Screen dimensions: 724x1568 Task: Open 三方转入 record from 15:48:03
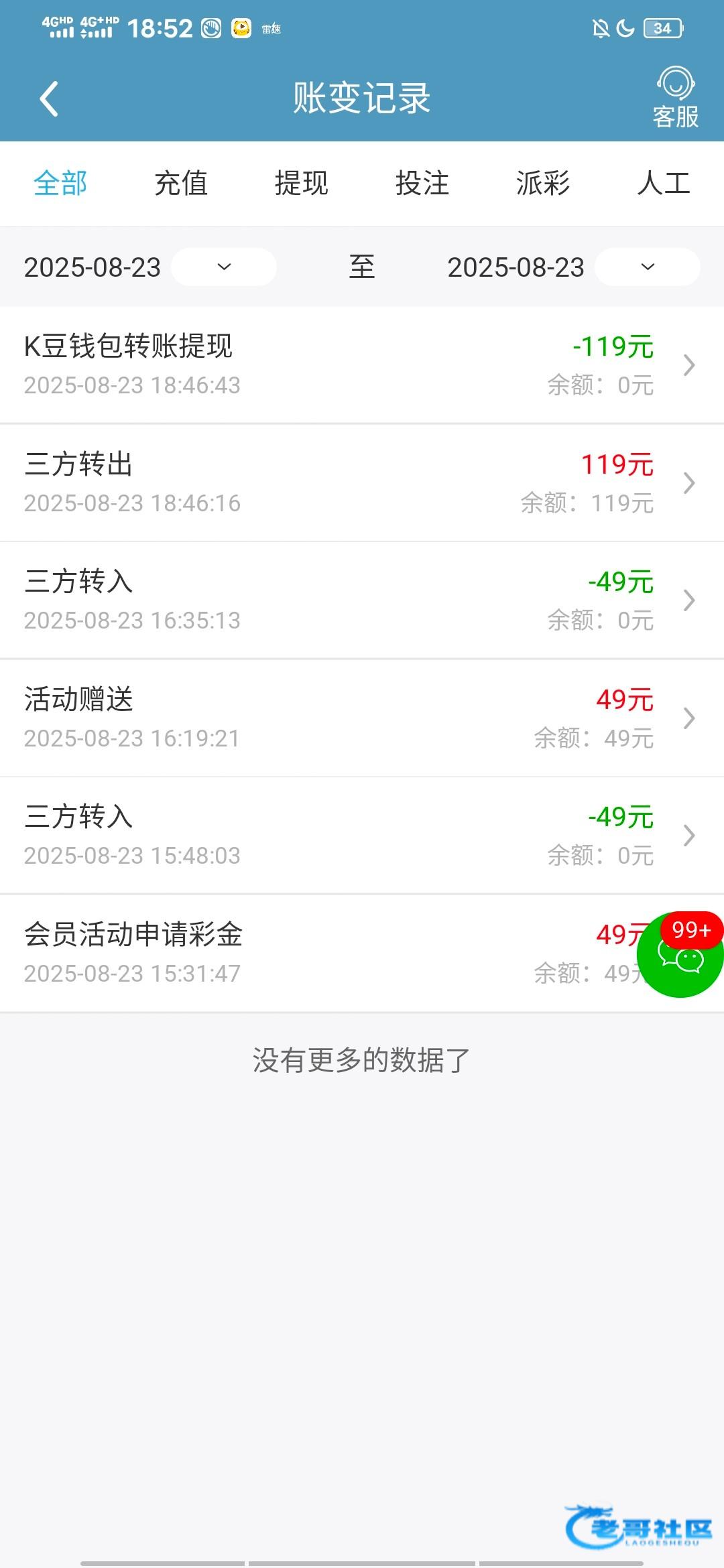(362, 836)
